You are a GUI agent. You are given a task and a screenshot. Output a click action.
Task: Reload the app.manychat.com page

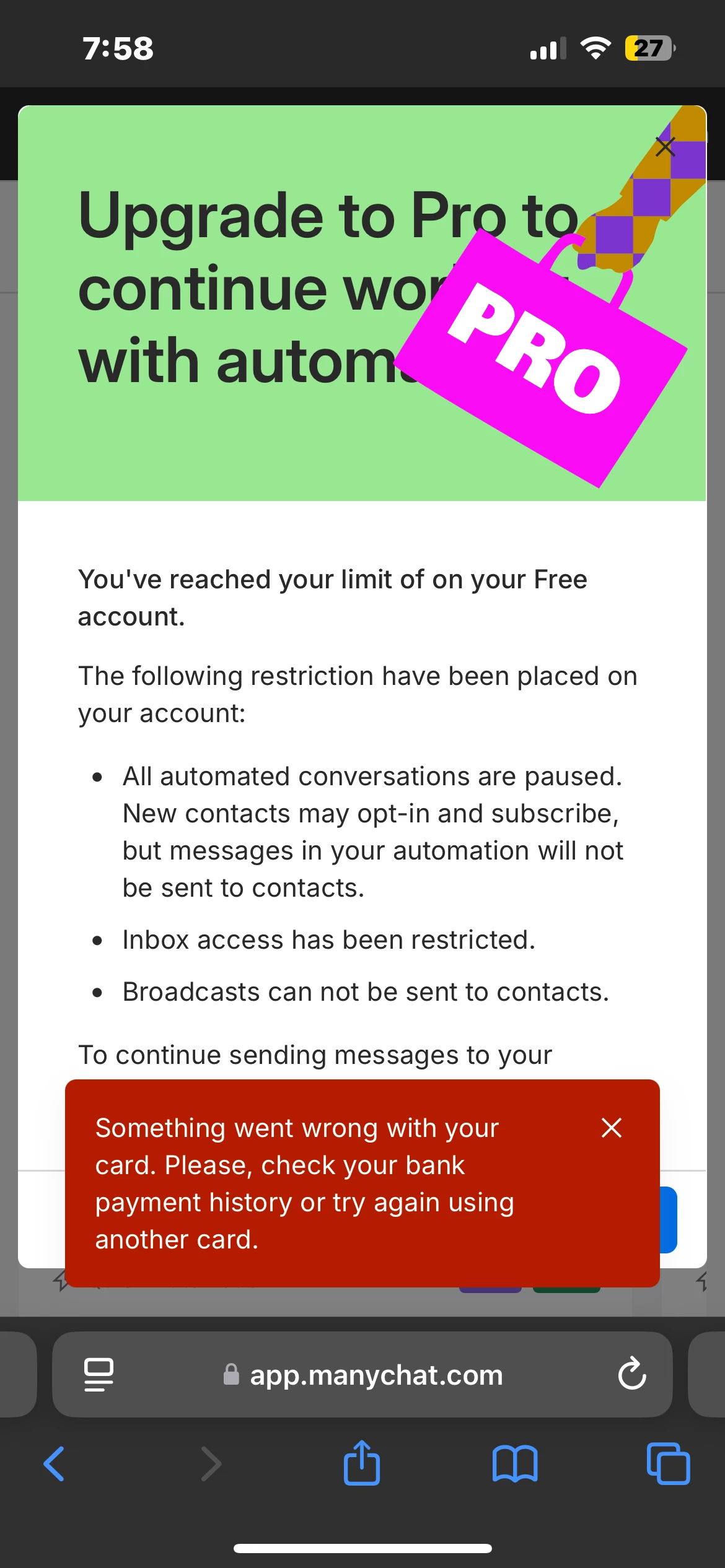[631, 1374]
